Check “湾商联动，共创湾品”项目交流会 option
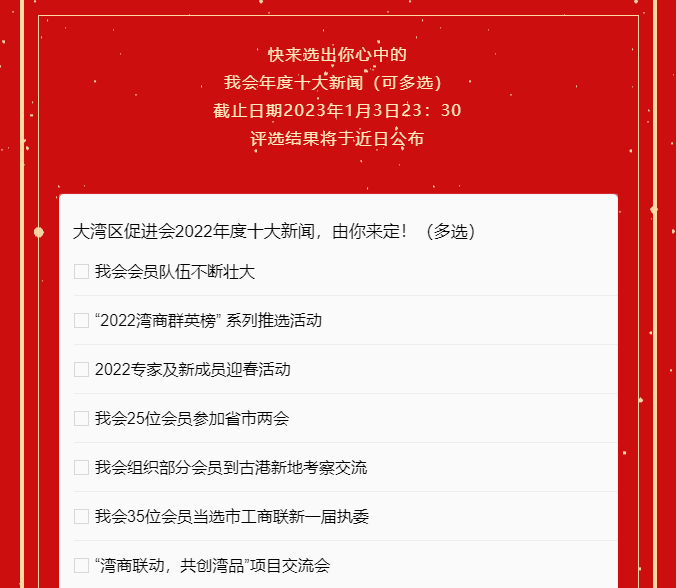The width and height of the screenshot is (676, 588). [82, 565]
